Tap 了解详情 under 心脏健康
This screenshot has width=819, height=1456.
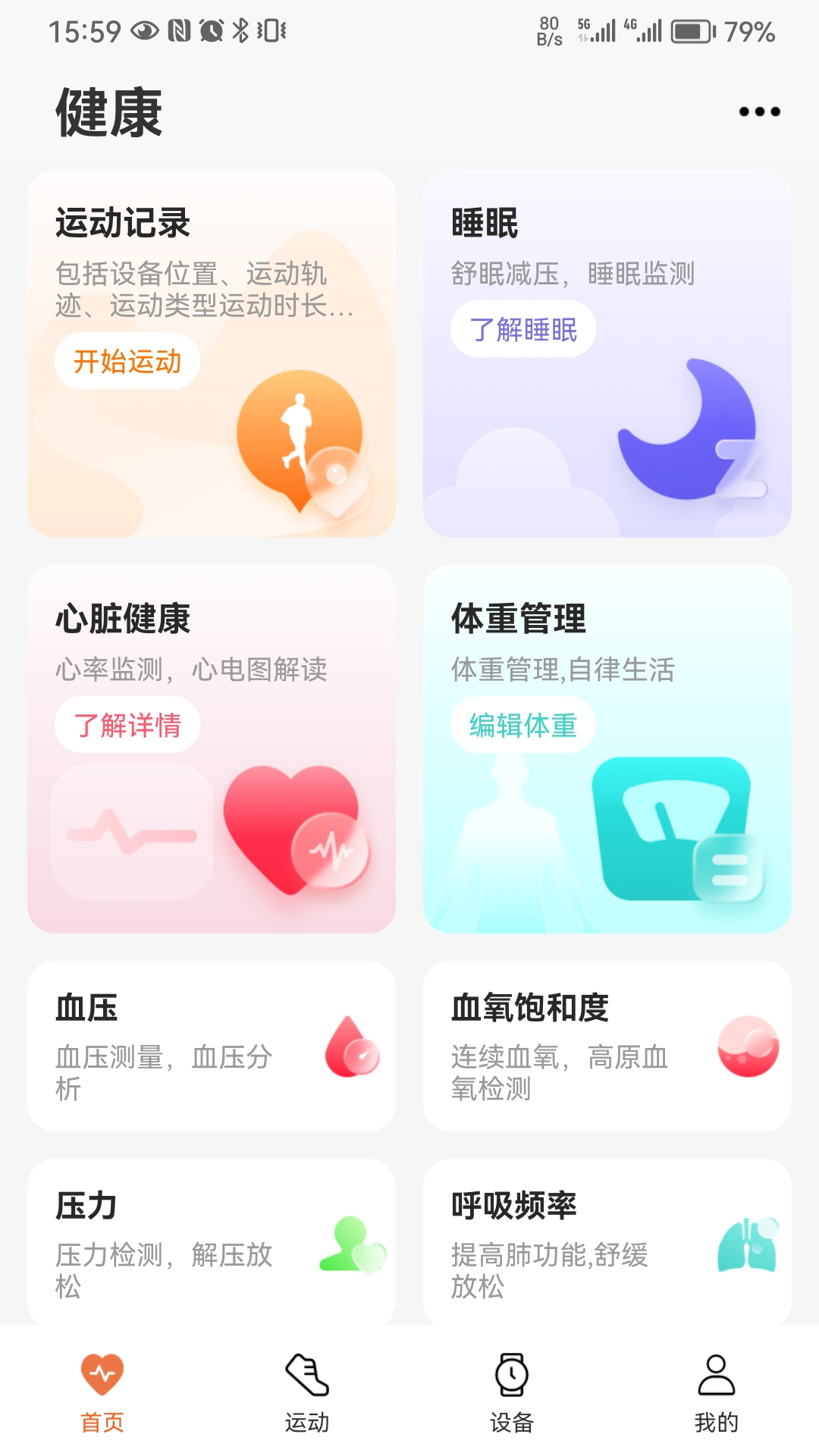127,725
